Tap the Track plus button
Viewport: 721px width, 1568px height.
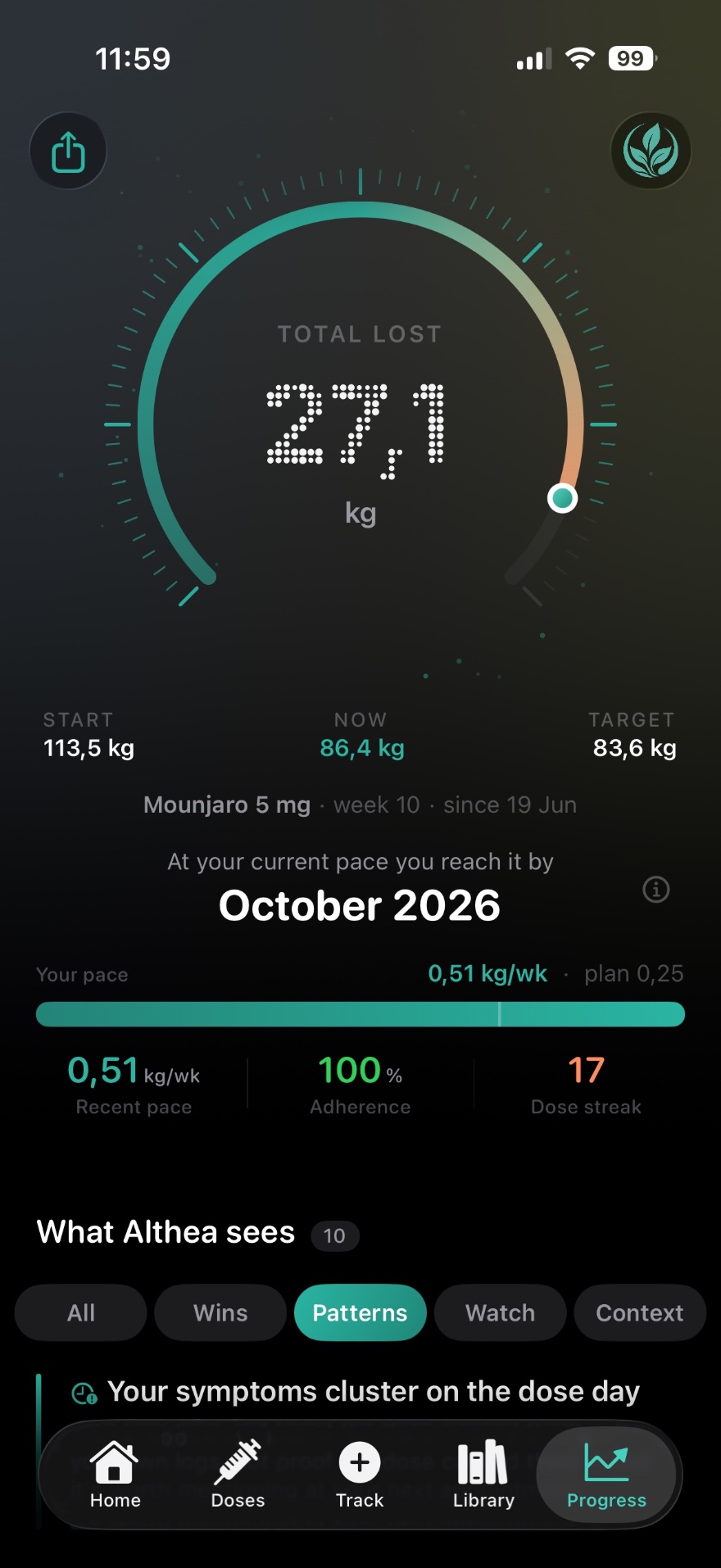click(360, 1475)
